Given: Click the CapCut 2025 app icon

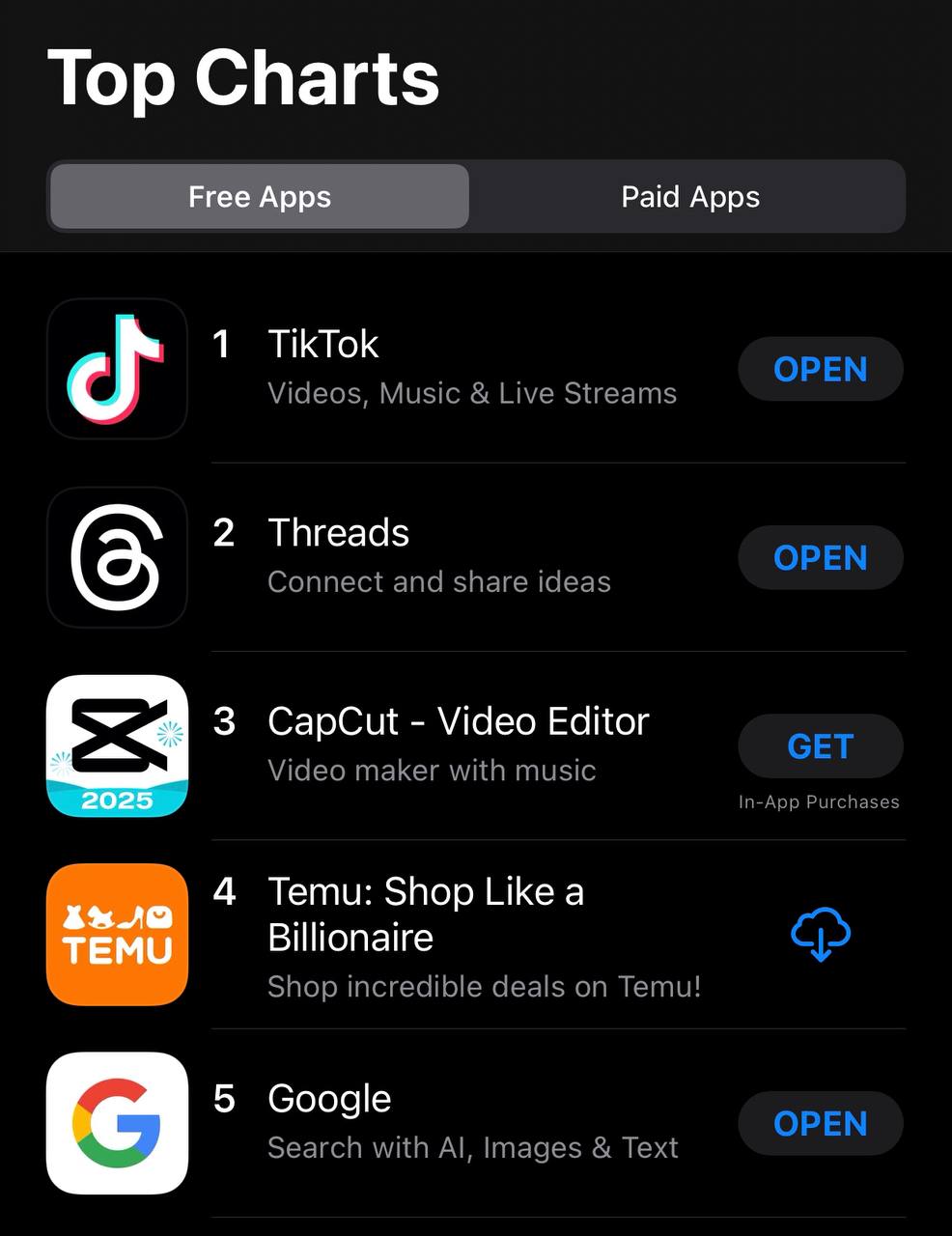Looking at the screenshot, I should pos(117,746).
